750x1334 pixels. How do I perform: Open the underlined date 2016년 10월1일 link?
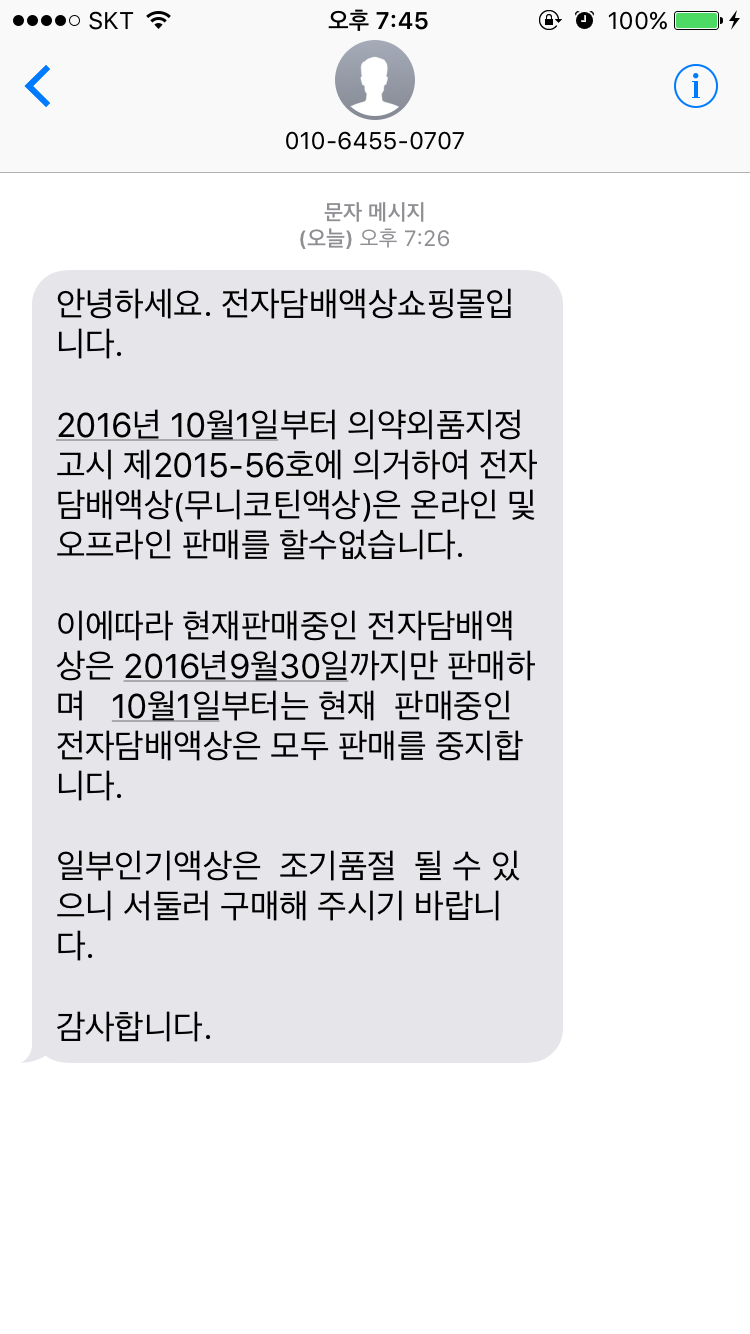[x=167, y=425]
